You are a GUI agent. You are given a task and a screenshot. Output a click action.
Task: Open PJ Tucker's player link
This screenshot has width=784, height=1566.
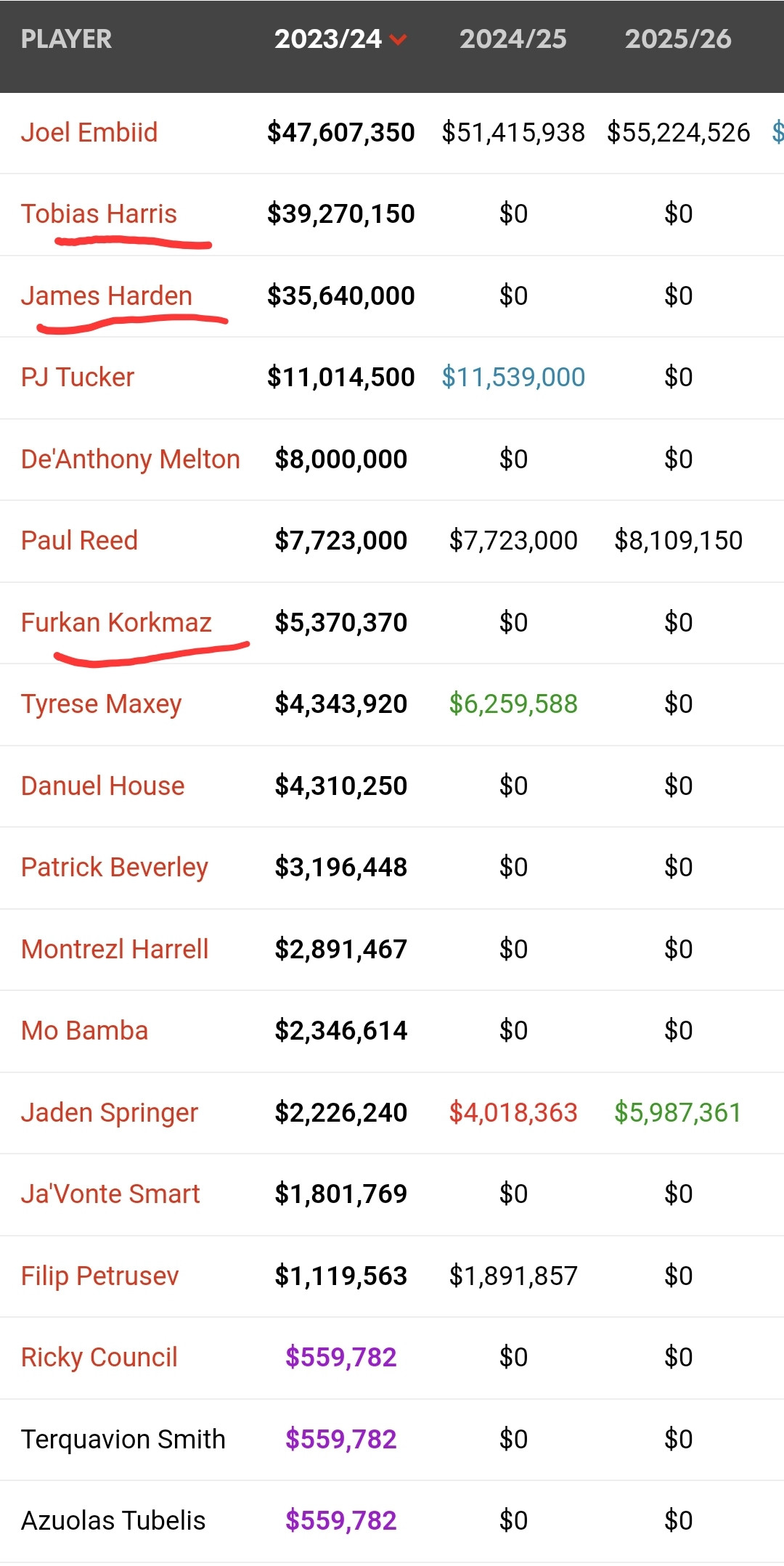(78, 377)
